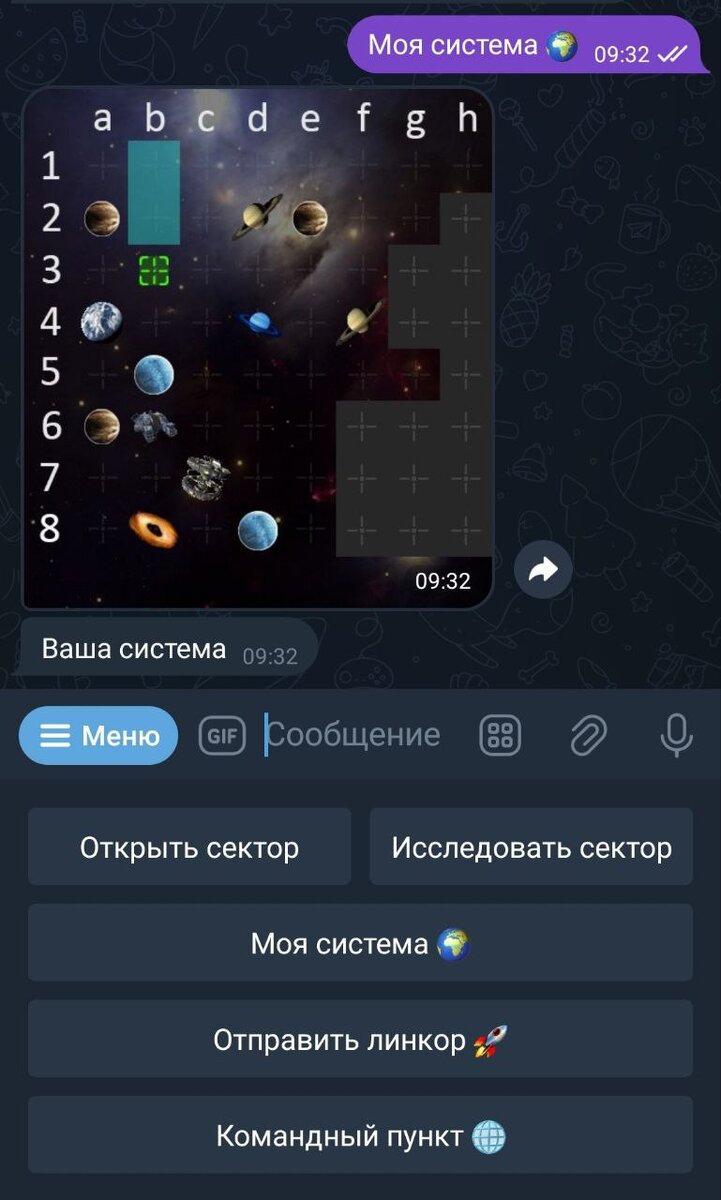721x1200 pixels.
Task: Select the Earth planet in column a
Action: click(101, 322)
